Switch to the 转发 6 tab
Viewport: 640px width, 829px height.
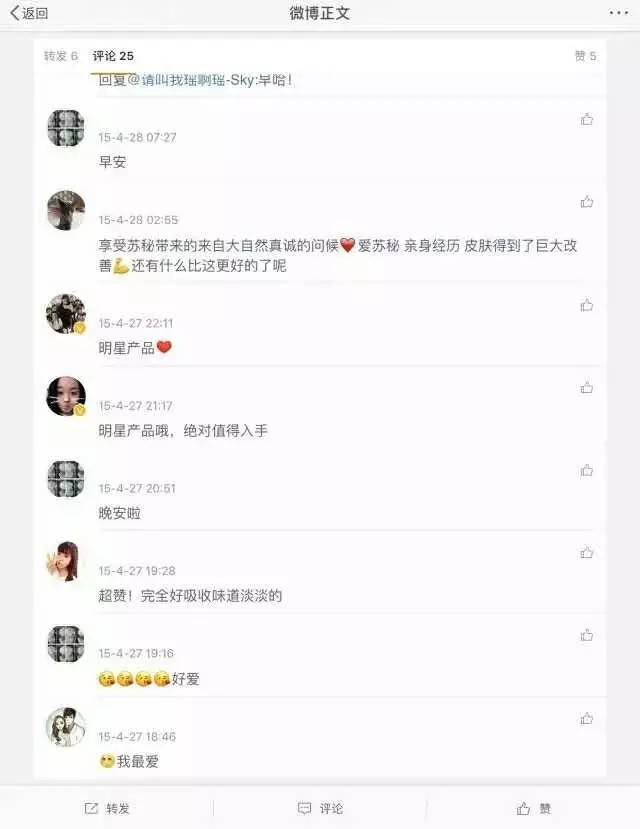(60, 56)
